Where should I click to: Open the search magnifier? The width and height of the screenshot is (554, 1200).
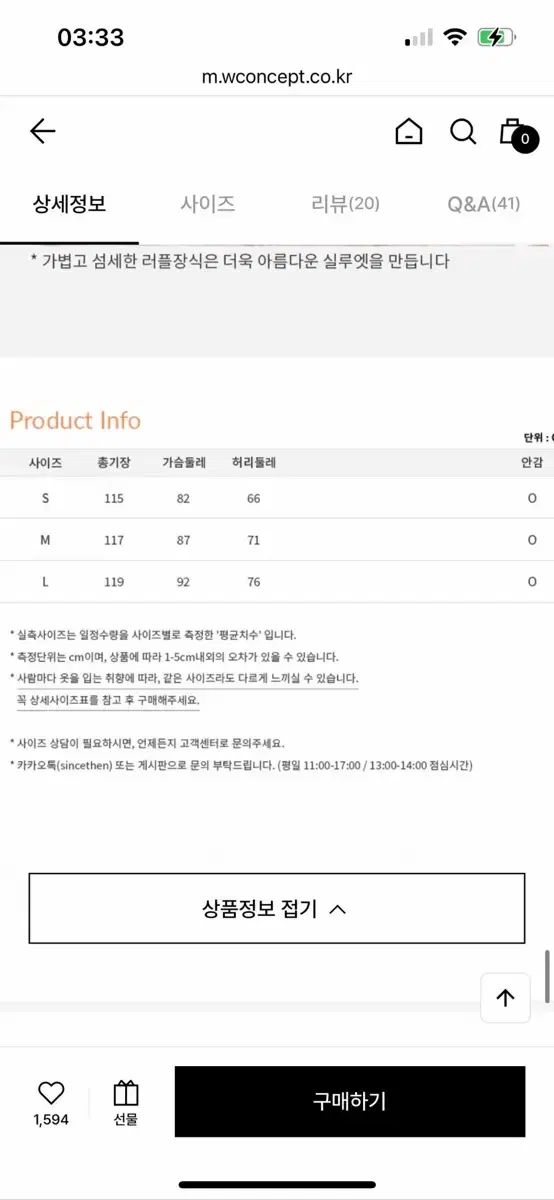coord(463,131)
